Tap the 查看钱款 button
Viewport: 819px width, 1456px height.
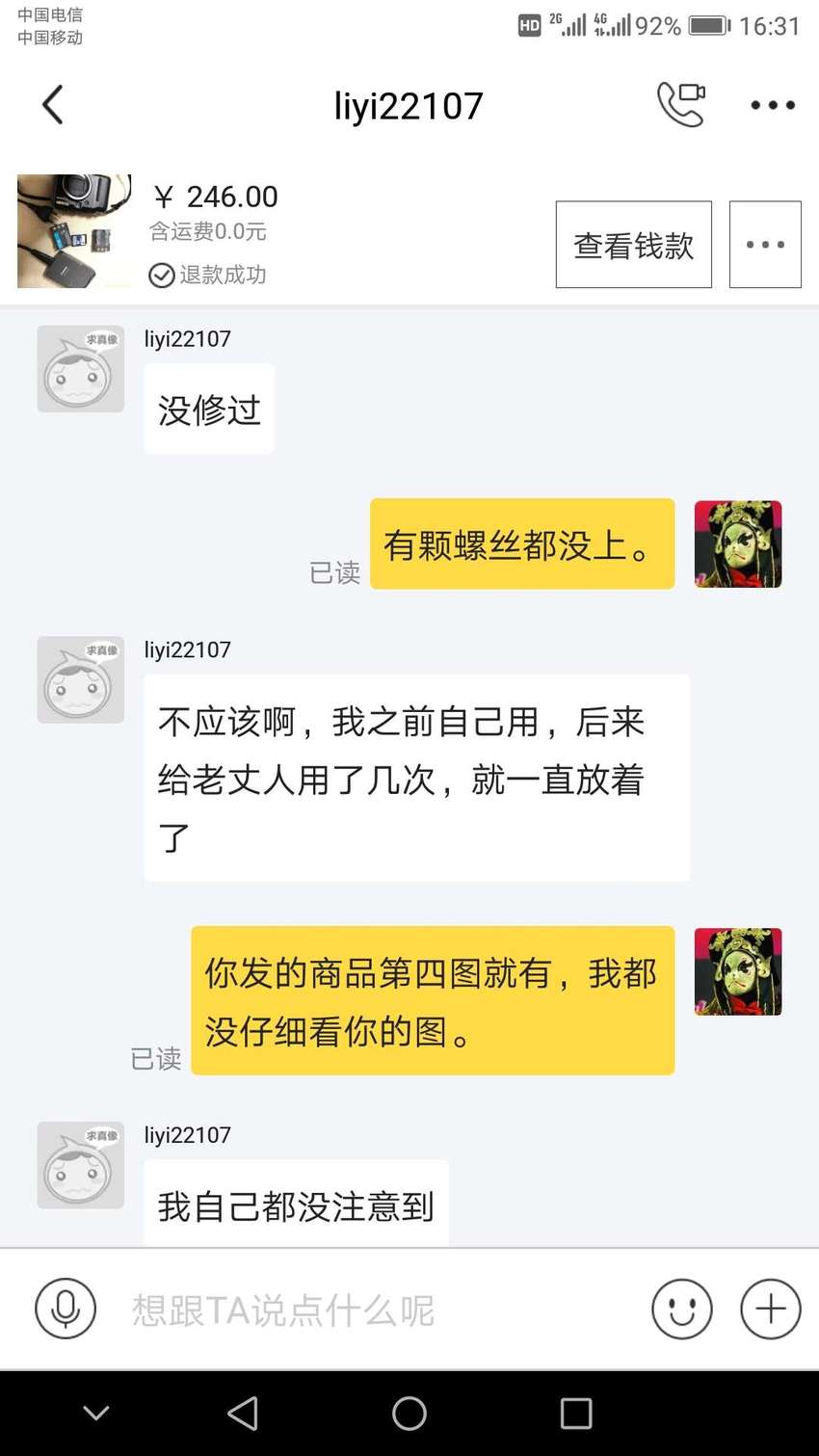pyautogui.click(x=634, y=245)
